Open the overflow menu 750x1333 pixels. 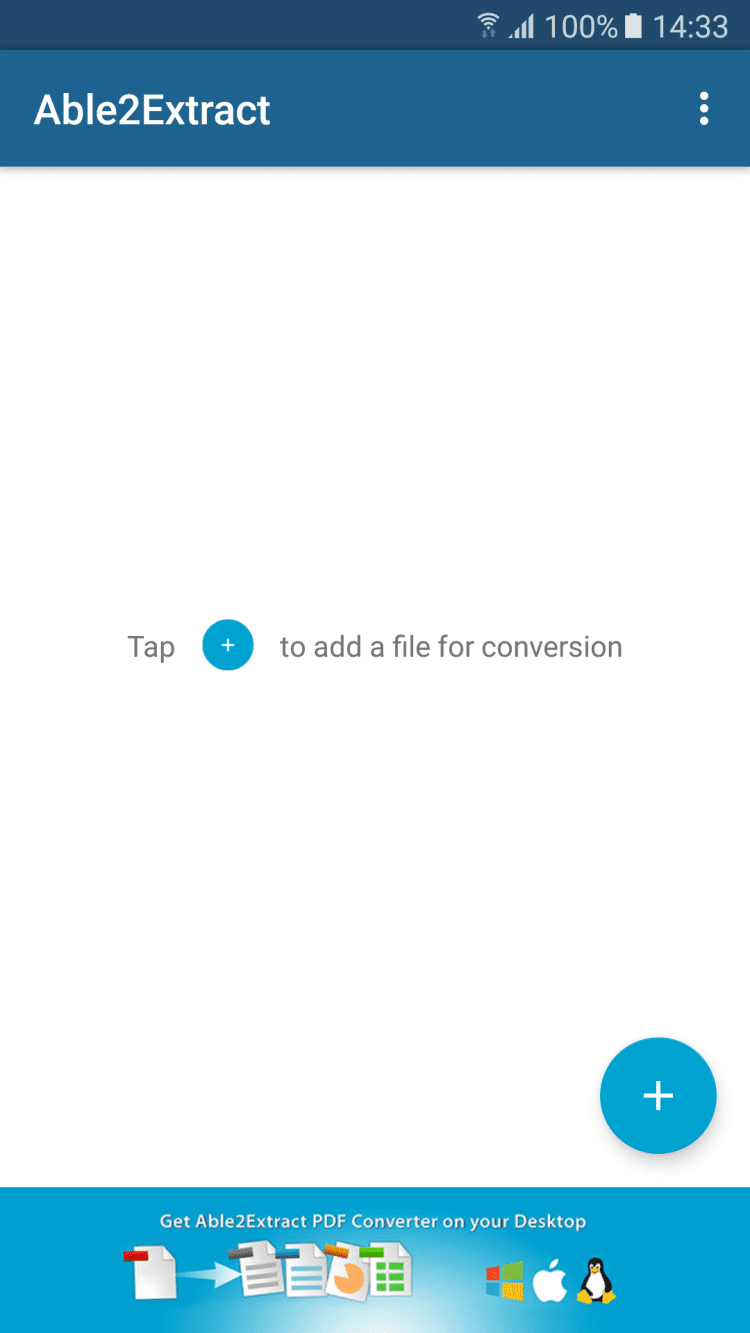704,109
